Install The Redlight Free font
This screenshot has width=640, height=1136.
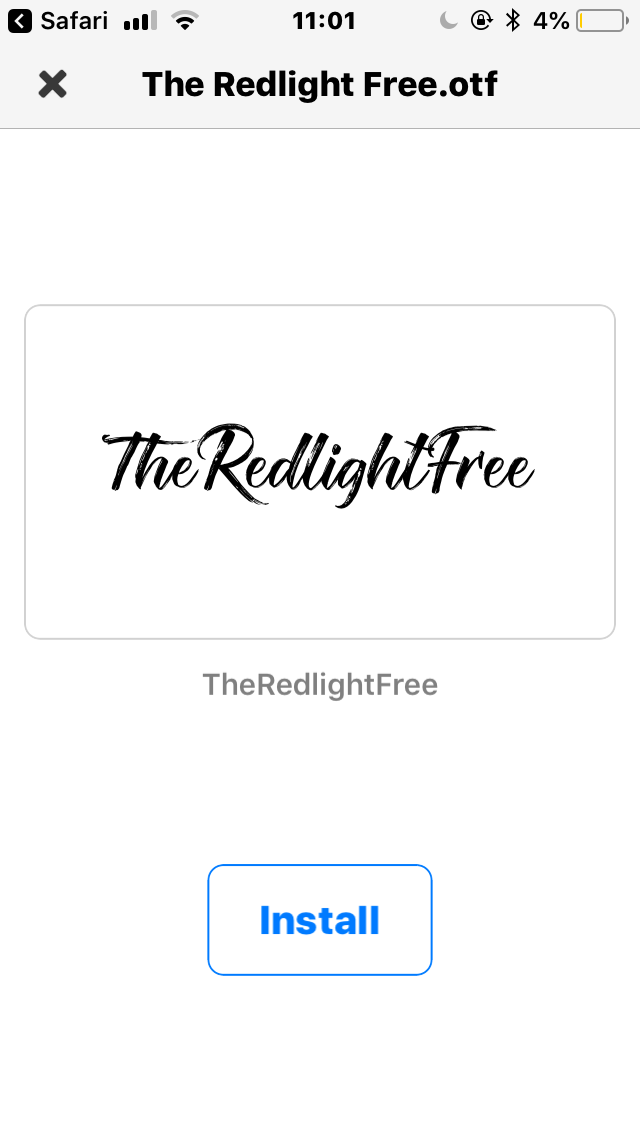[x=319, y=920]
